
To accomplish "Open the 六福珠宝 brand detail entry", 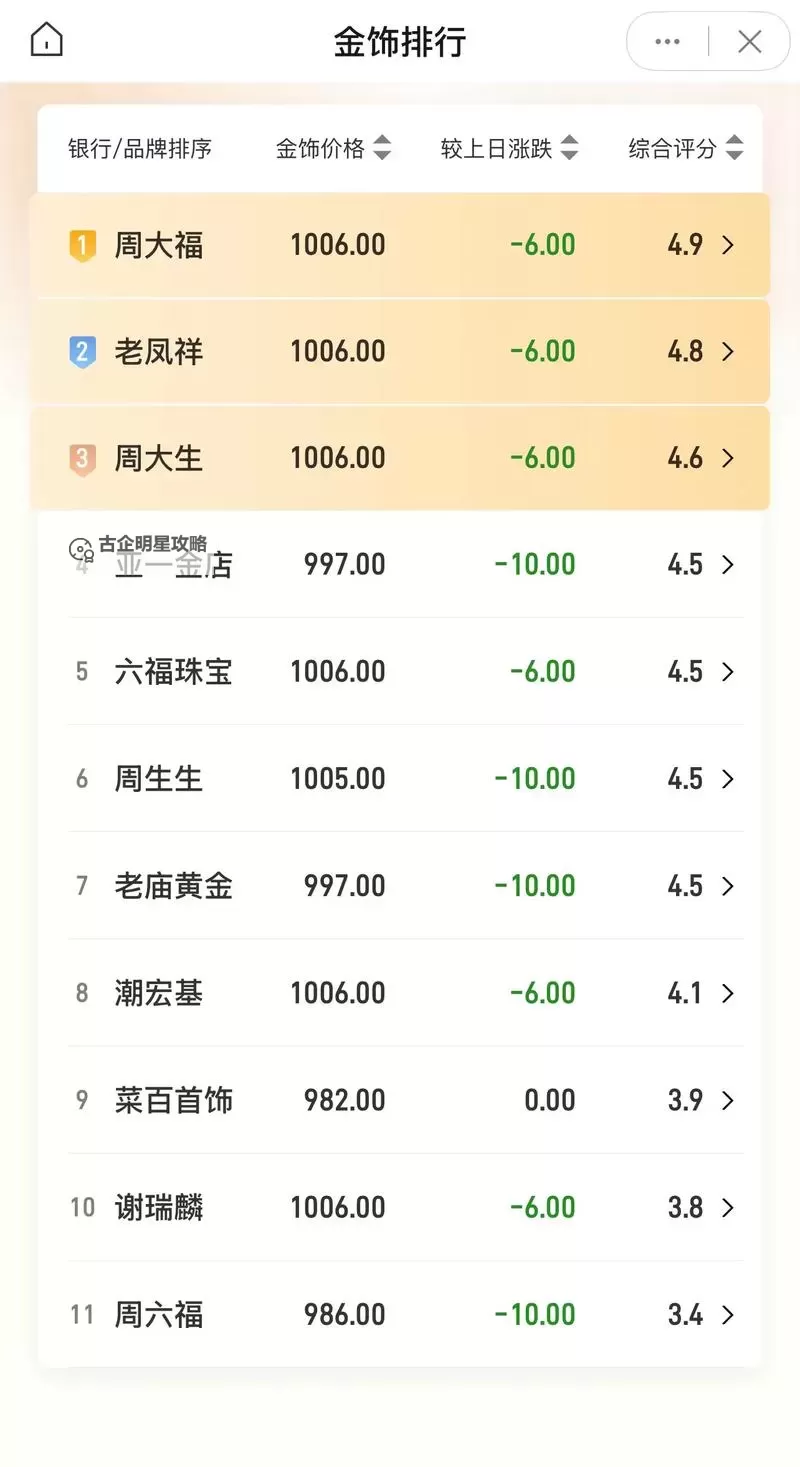I will pos(175,671).
